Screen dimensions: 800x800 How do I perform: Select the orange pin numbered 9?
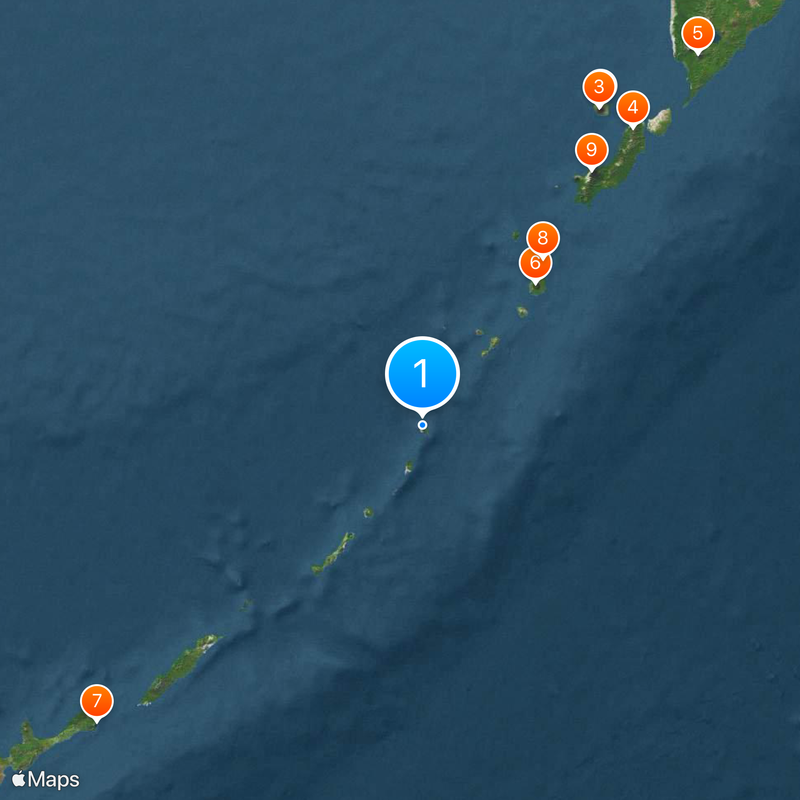click(x=591, y=151)
